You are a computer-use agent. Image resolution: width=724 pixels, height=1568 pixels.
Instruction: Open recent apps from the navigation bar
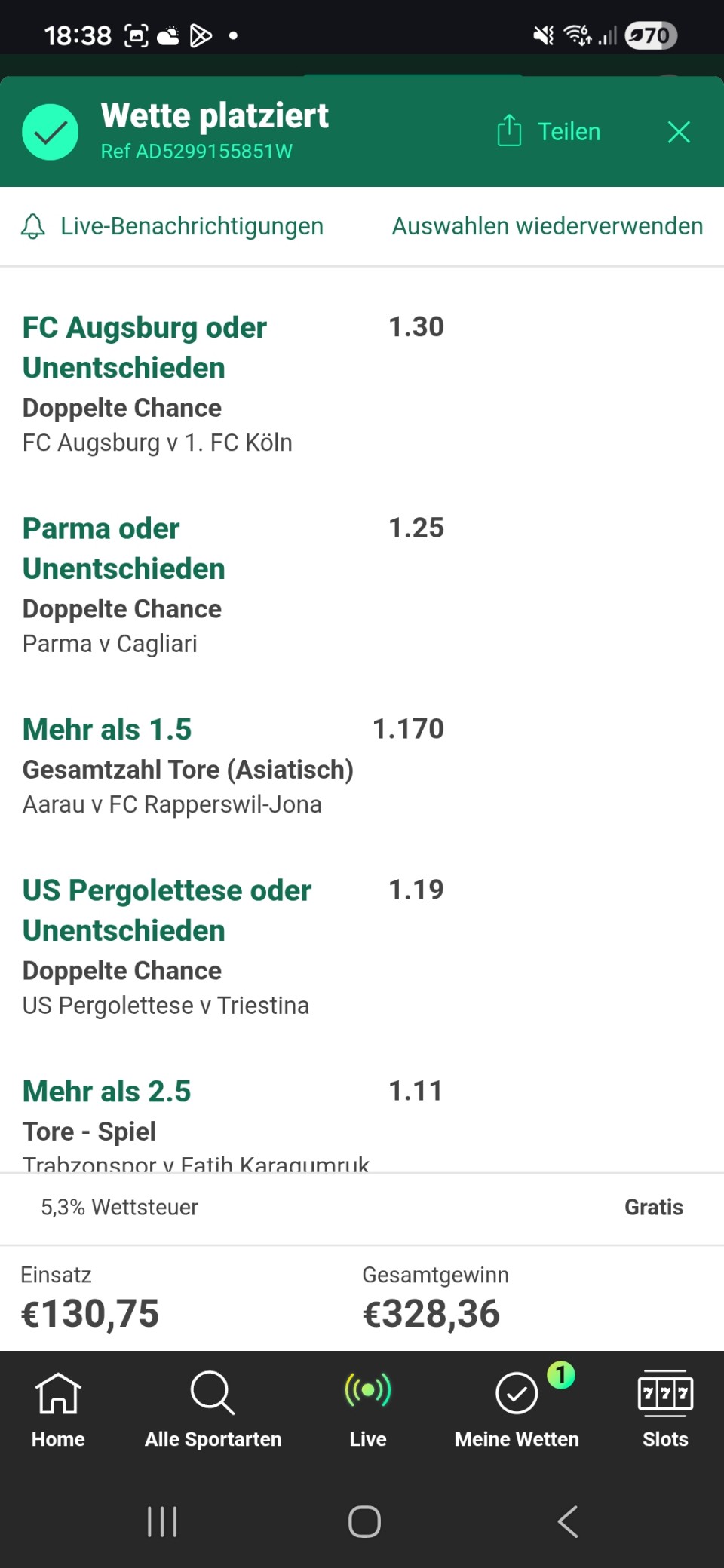coord(162,1521)
